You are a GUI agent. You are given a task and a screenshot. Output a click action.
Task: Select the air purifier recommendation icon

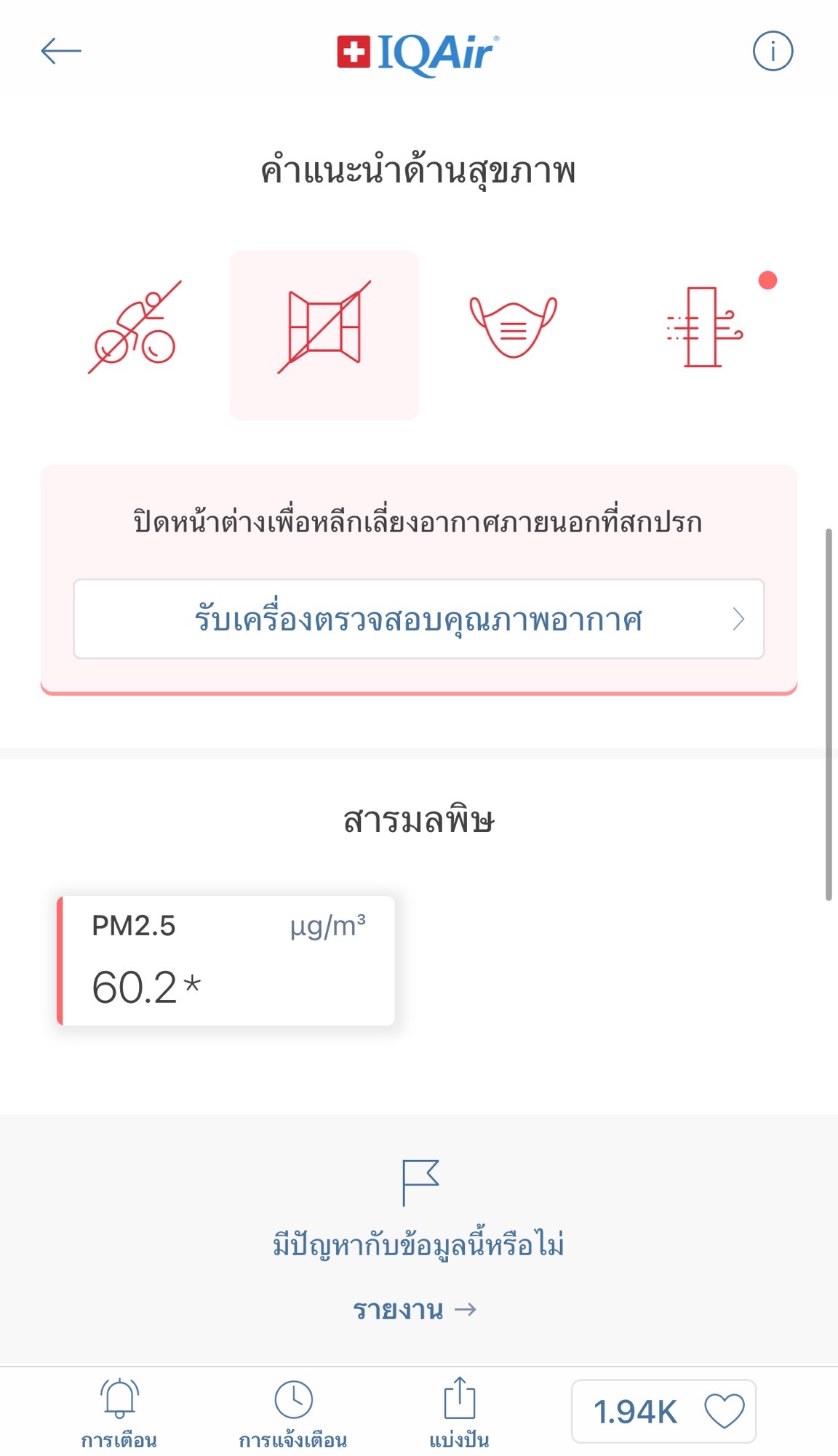[x=704, y=327]
